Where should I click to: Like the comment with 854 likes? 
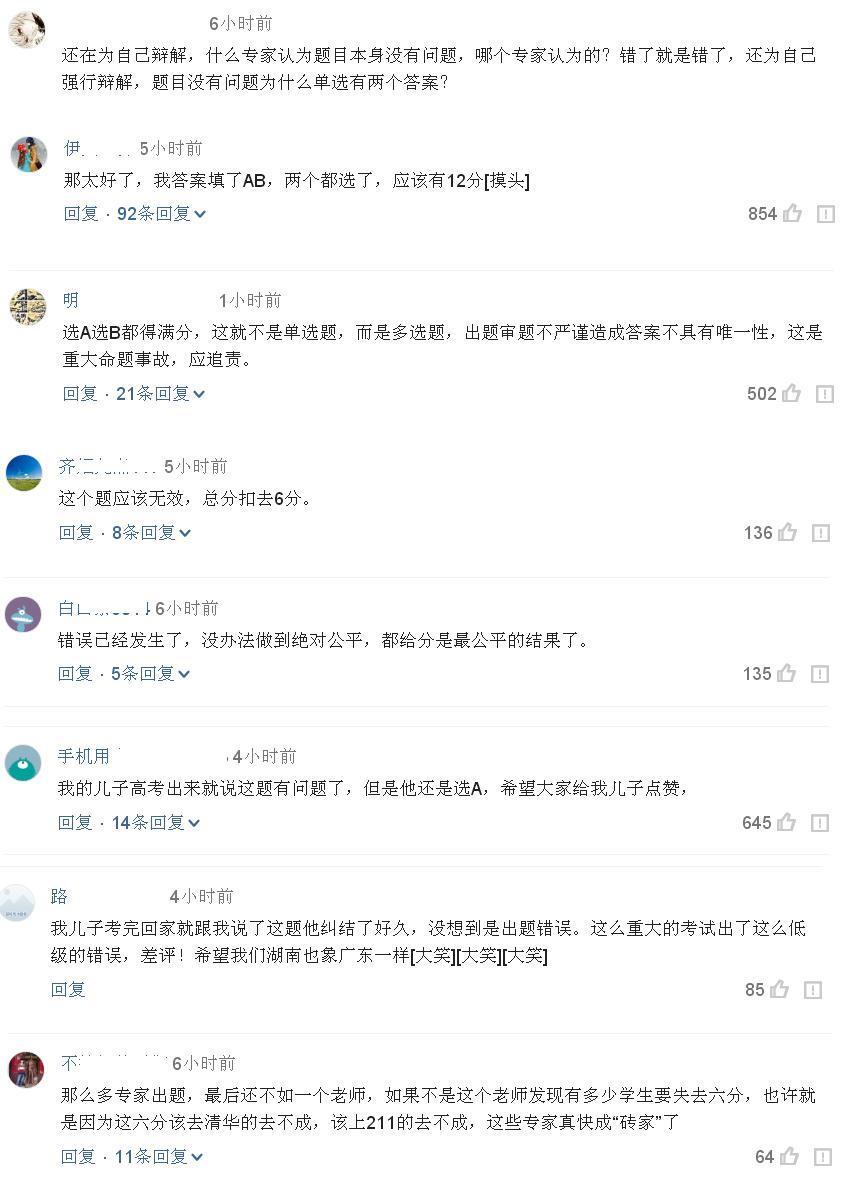[x=792, y=213]
